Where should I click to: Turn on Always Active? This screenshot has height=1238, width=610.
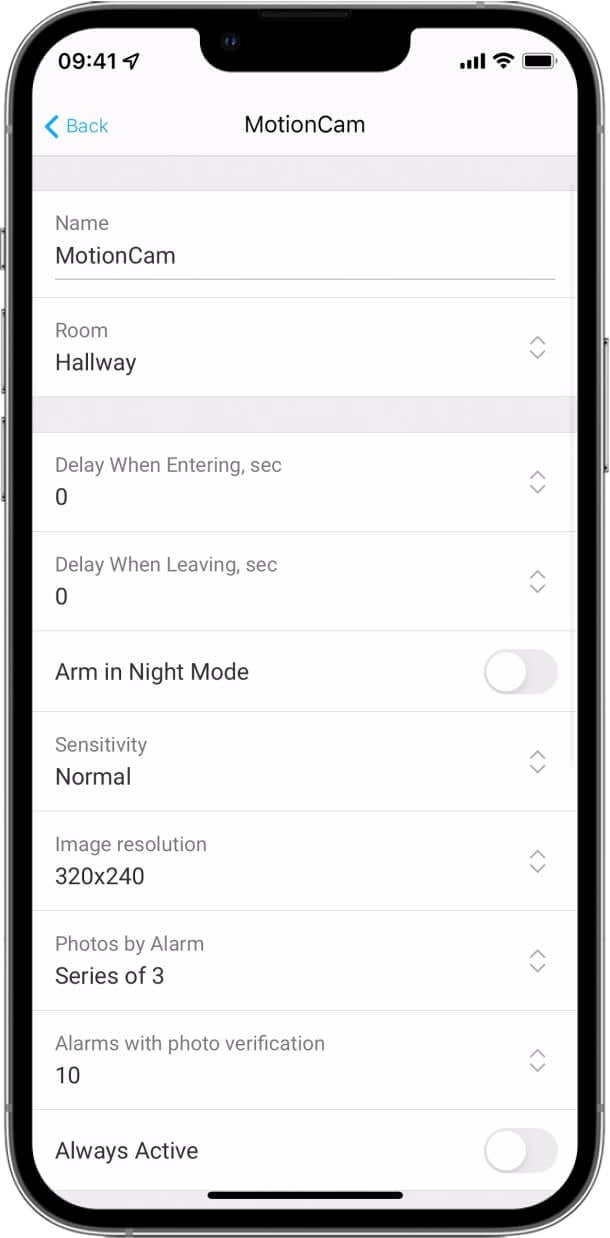point(520,1151)
